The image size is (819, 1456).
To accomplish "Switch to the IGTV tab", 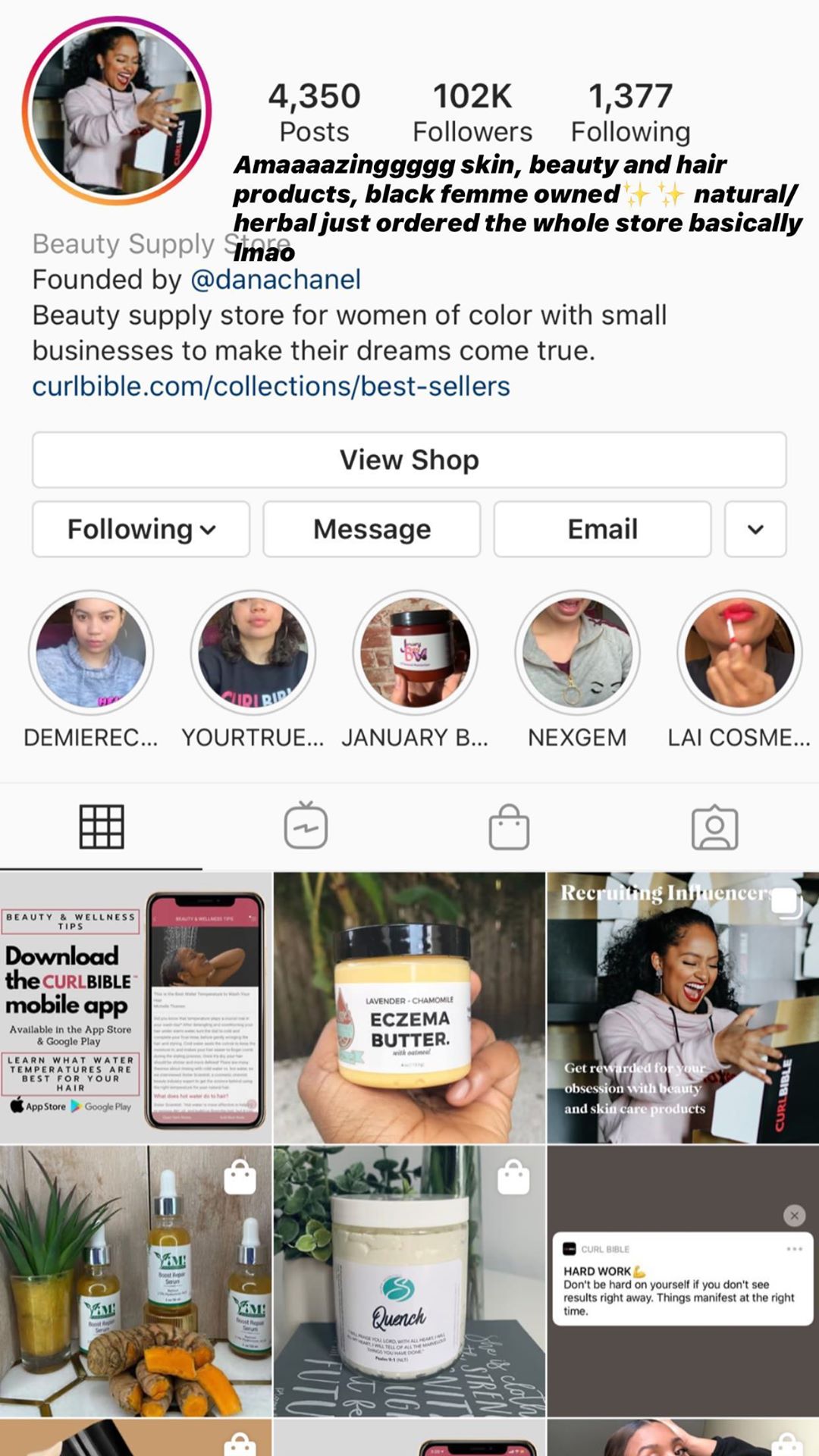I will pyautogui.click(x=306, y=826).
